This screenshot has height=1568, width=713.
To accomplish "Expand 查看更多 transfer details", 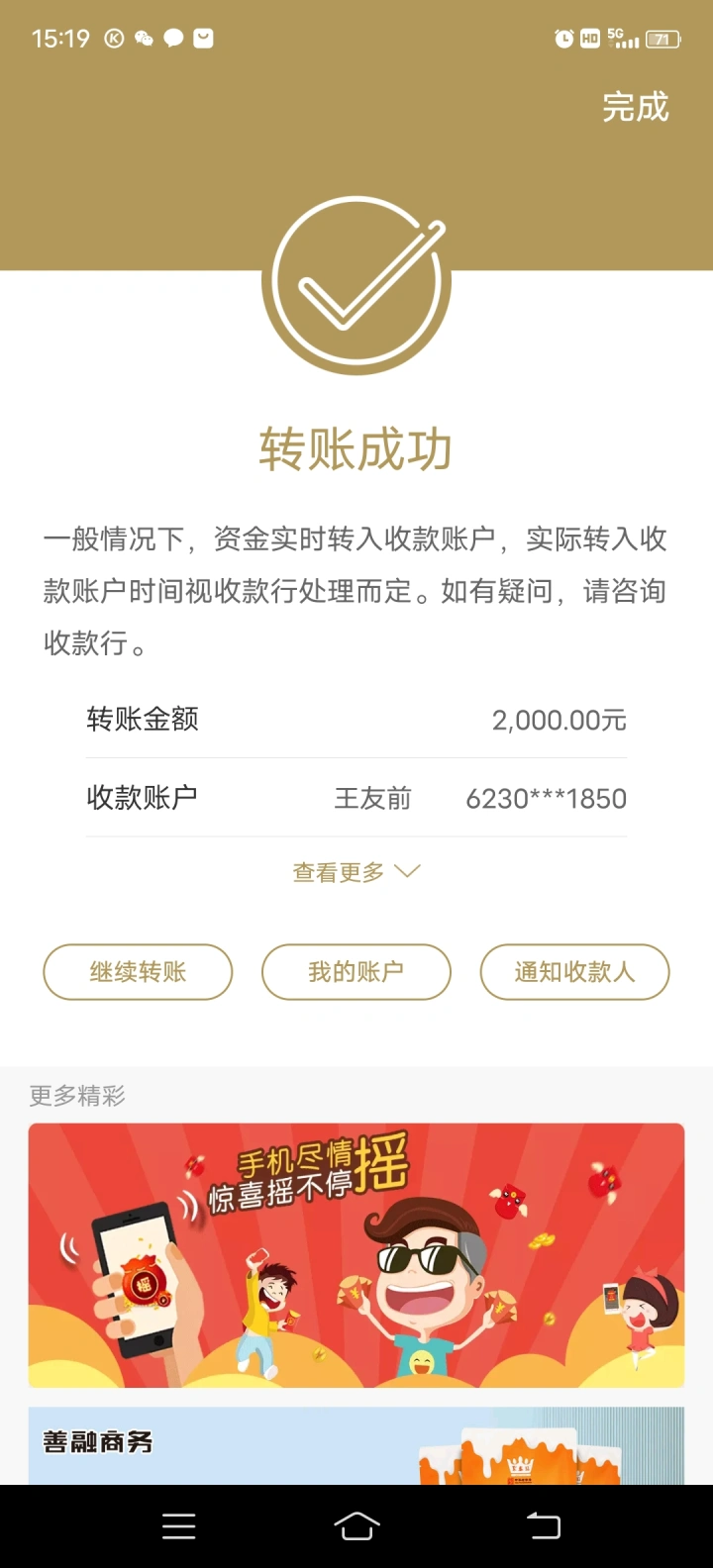I will tap(356, 872).
